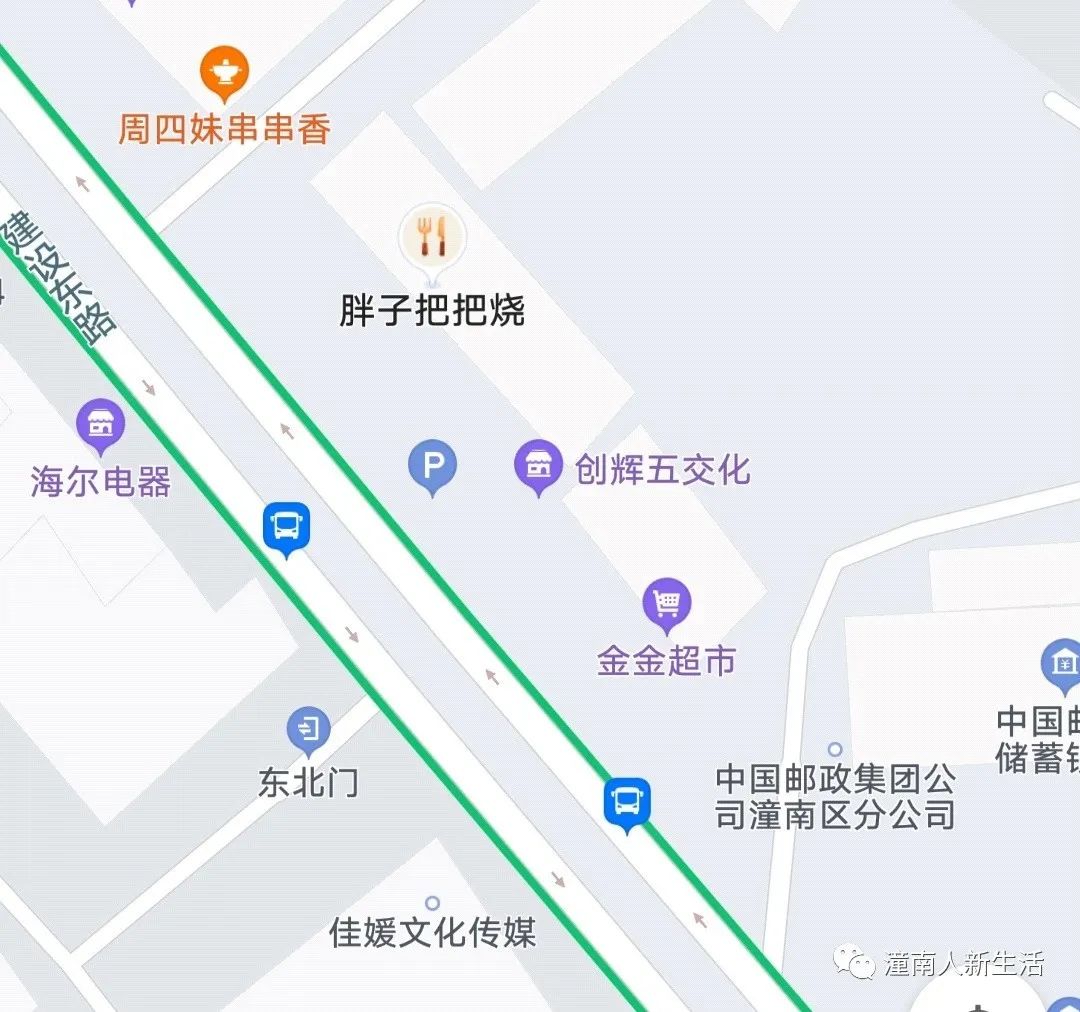Viewport: 1080px width, 1012px height.
Task: Tap the parking lot P marker
Action: (x=432, y=467)
